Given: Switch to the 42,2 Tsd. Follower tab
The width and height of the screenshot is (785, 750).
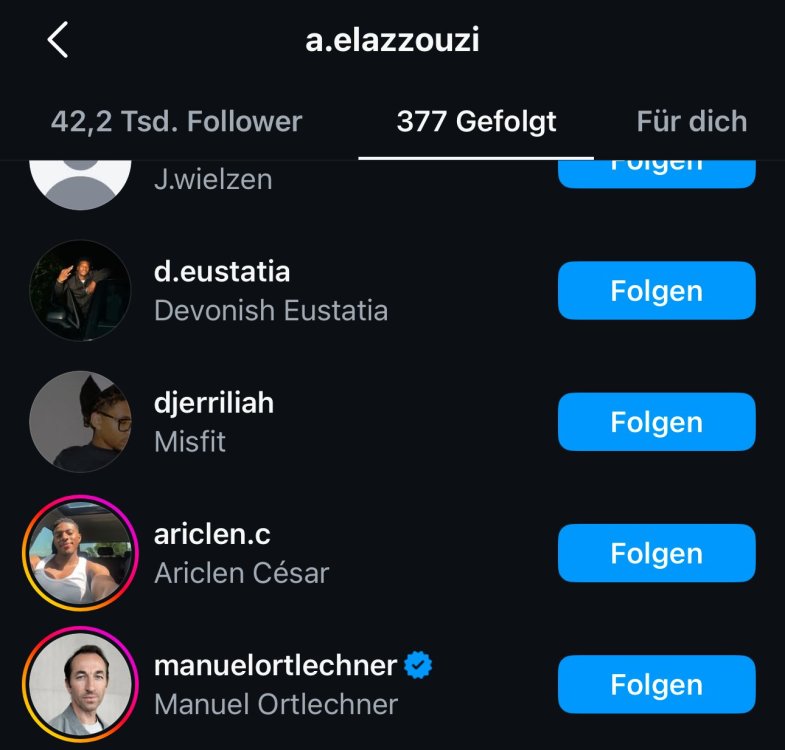Looking at the screenshot, I should point(176,122).
